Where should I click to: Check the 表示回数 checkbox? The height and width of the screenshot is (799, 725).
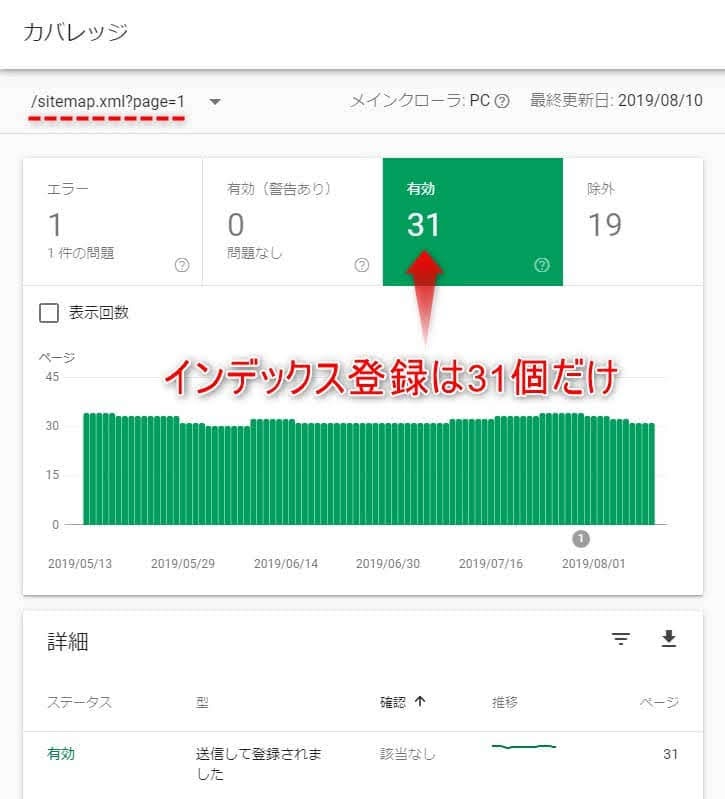click(x=49, y=312)
